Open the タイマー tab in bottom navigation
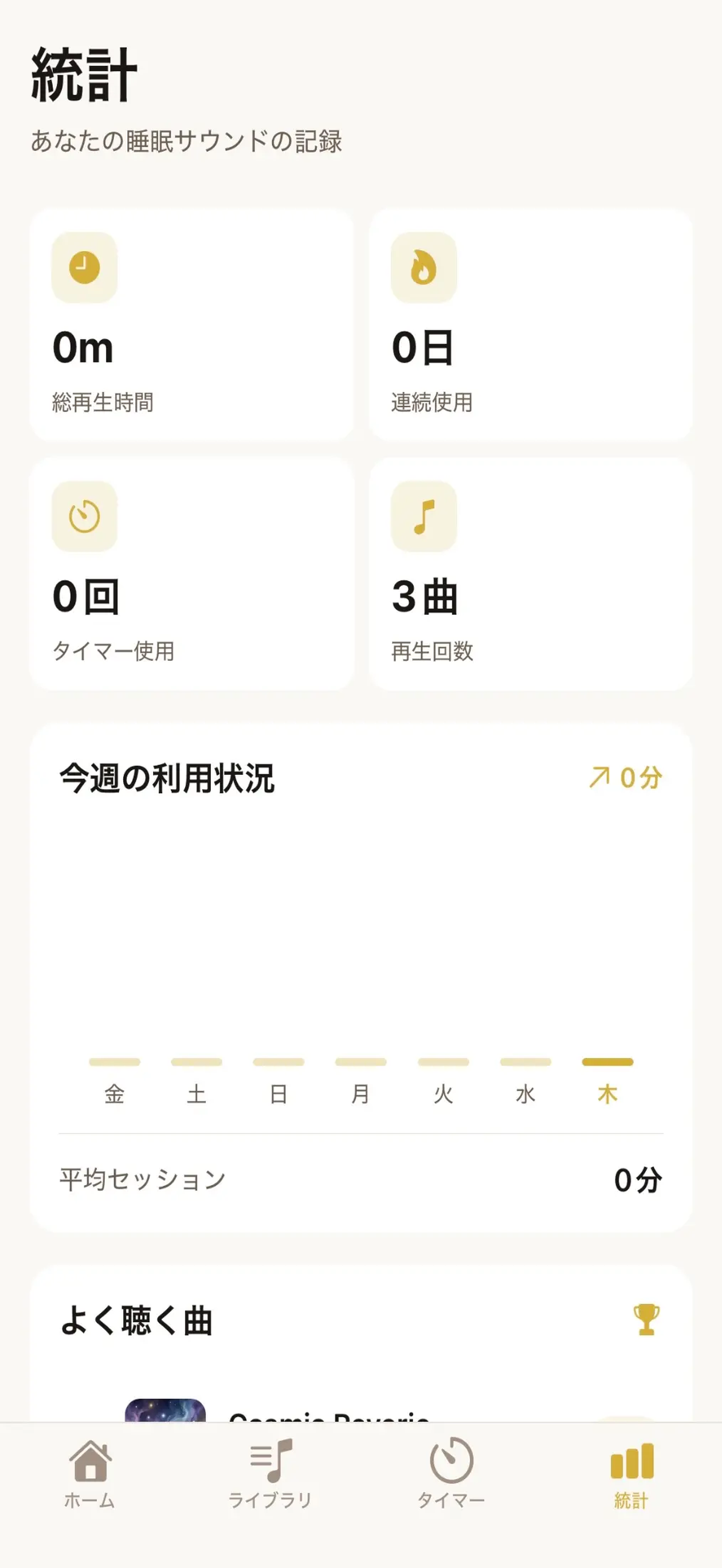This screenshot has height=1568, width=722. point(452,1483)
